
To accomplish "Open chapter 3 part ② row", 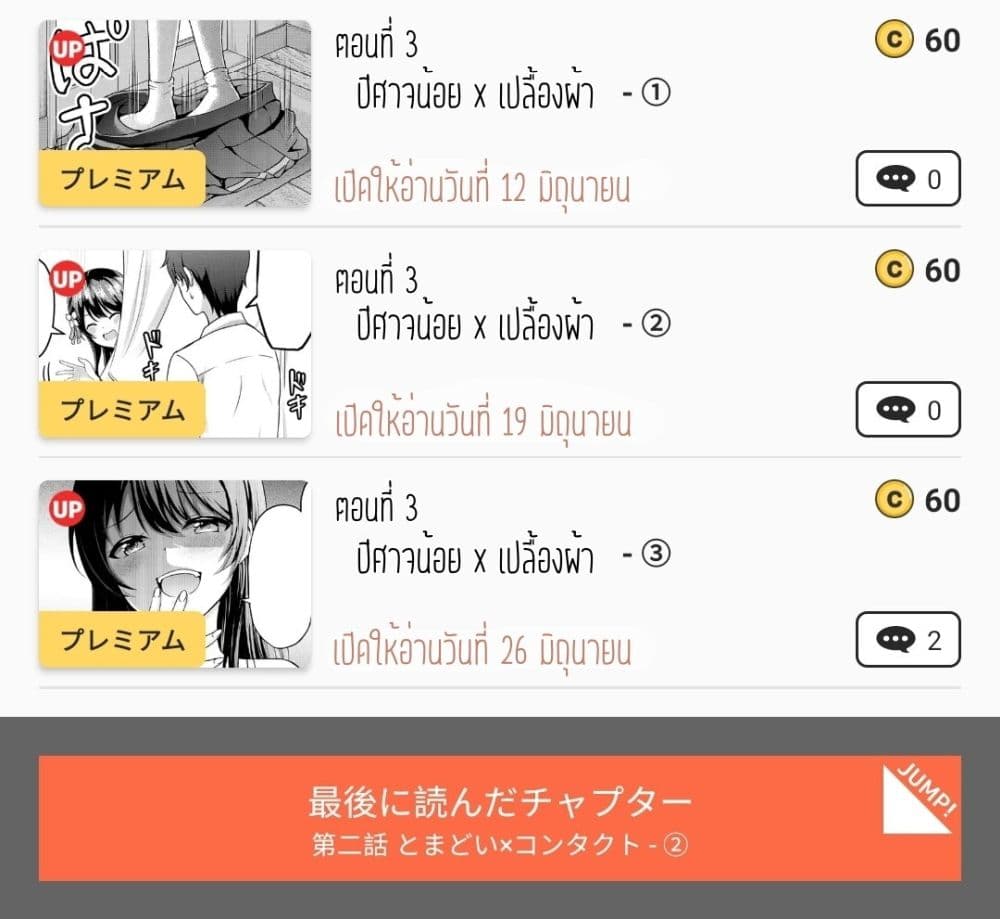I will click(x=500, y=325).
